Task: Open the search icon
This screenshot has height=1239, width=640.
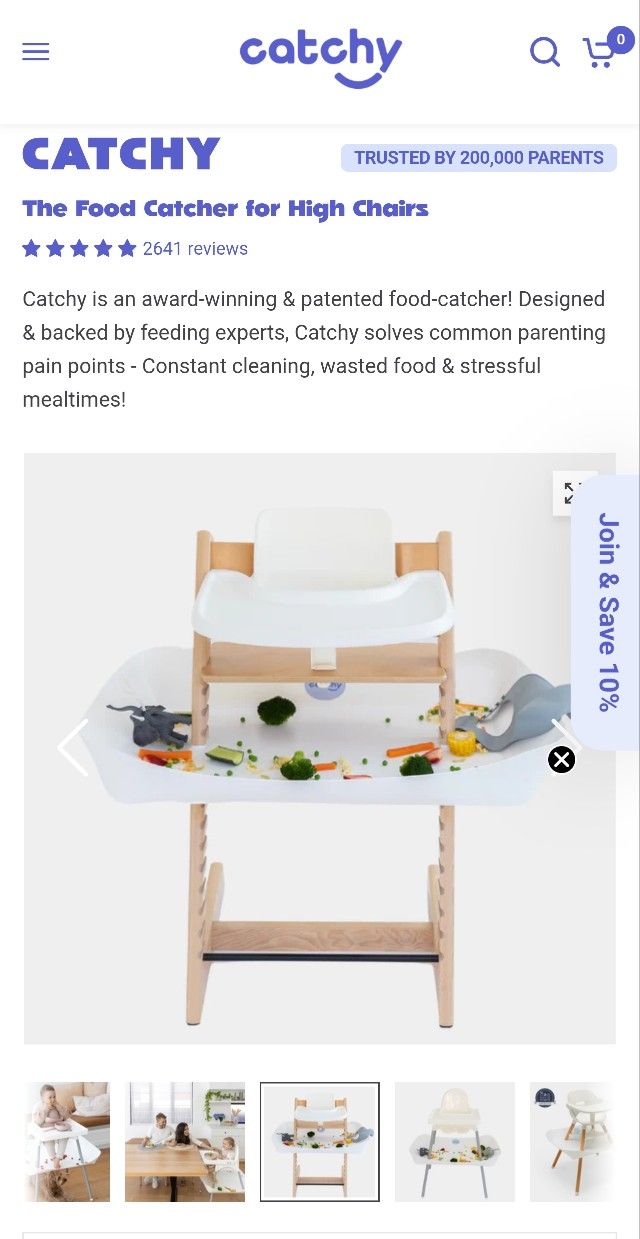Action: coord(545,52)
